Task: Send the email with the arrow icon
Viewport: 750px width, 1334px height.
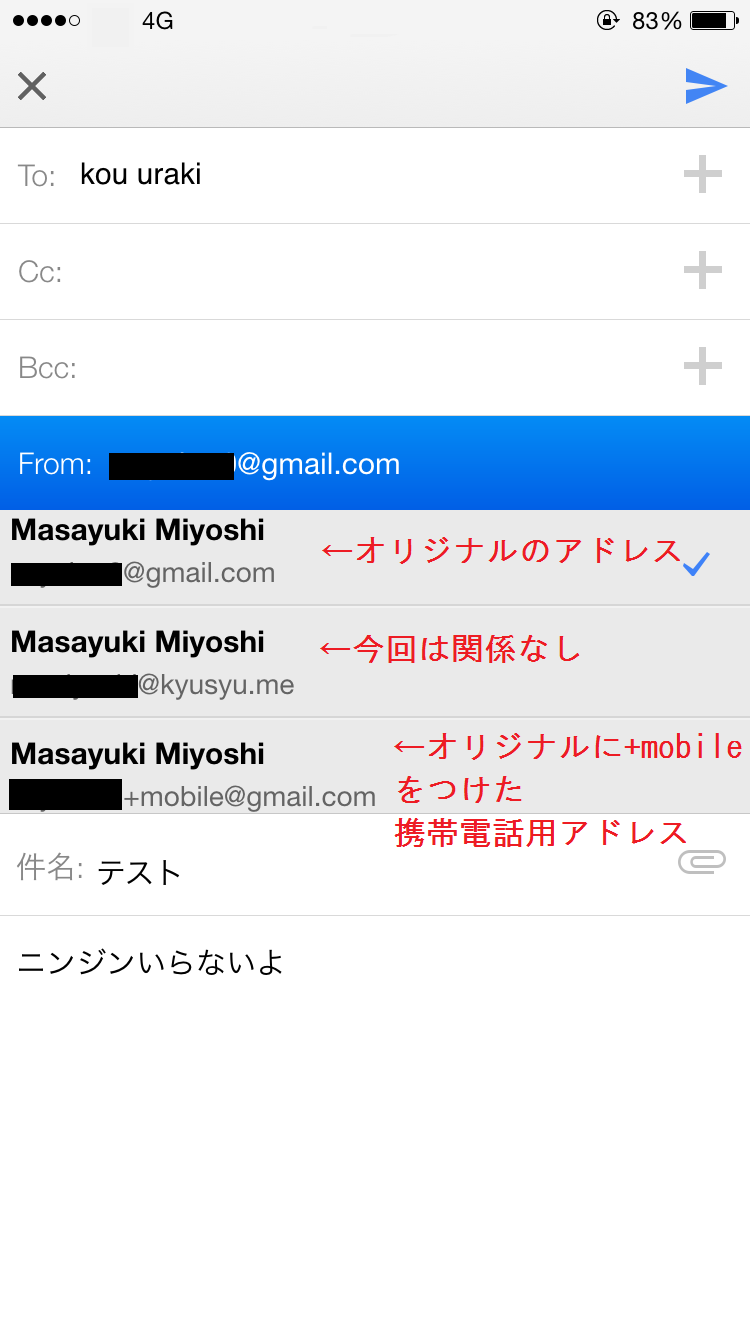Action: point(706,86)
